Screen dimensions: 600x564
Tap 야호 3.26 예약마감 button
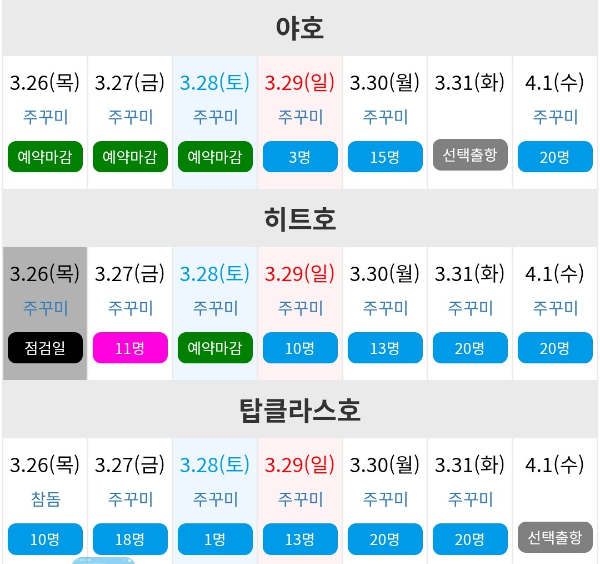[x=45, y=157]
